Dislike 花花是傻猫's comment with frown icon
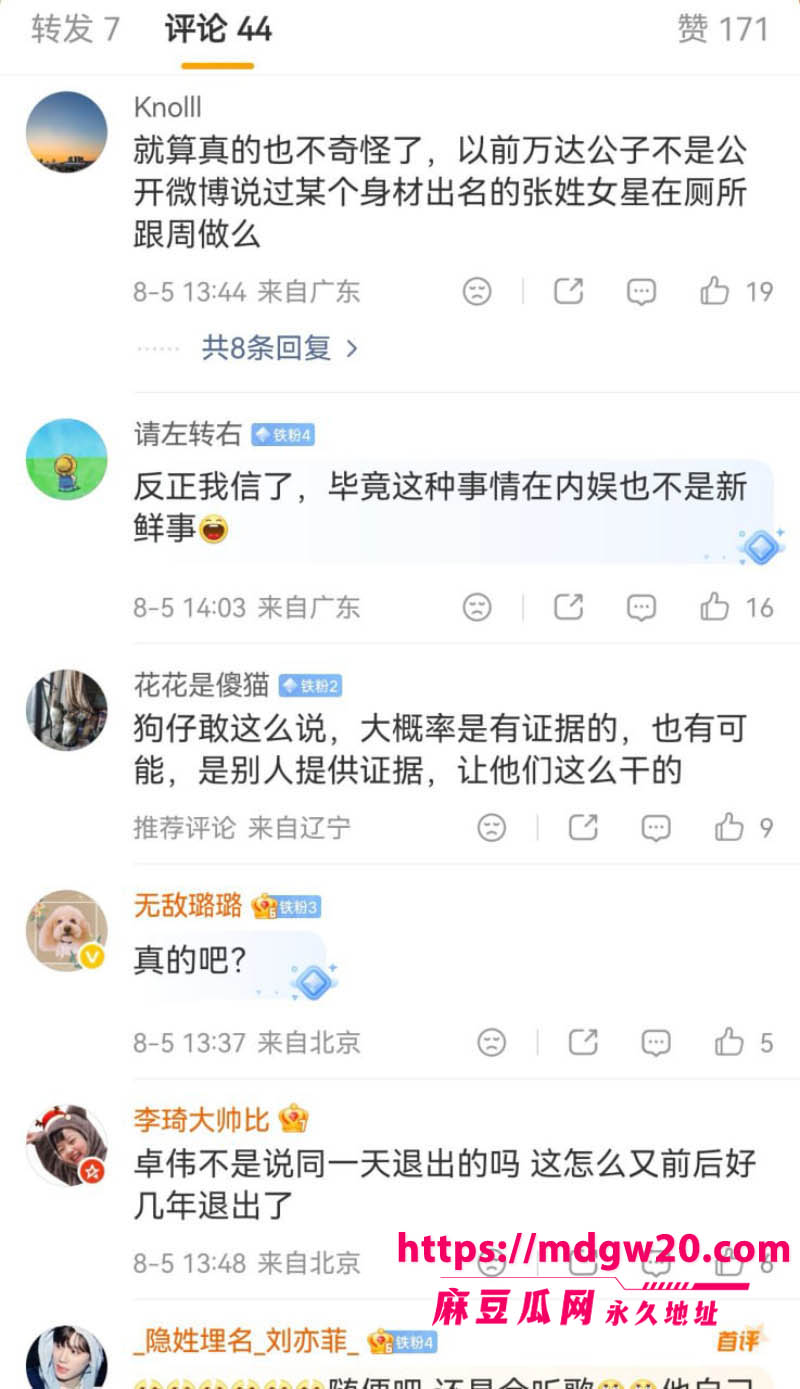 tap(492, 827)
